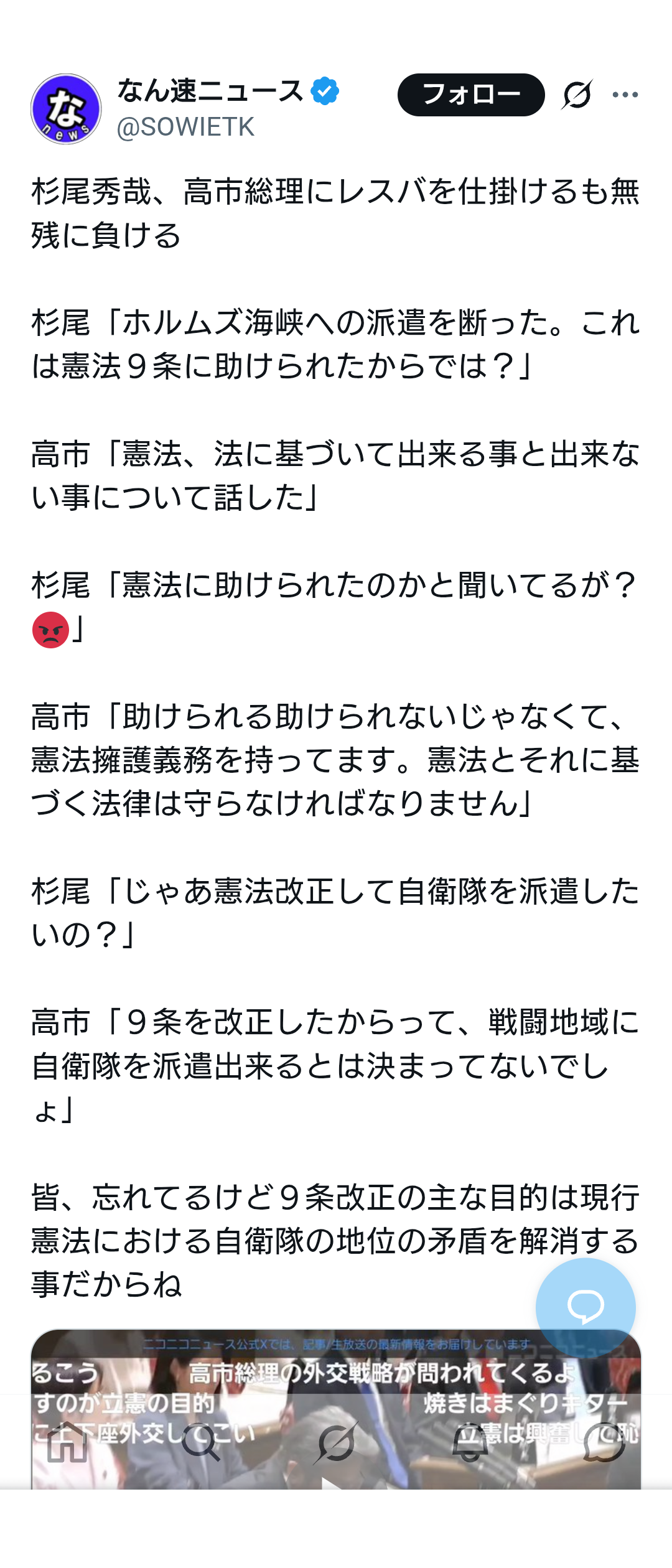Follow なん速ニュース account
Image resolution: width=672 pixels, height=1568 pixels.
click(x=471, y=95)
